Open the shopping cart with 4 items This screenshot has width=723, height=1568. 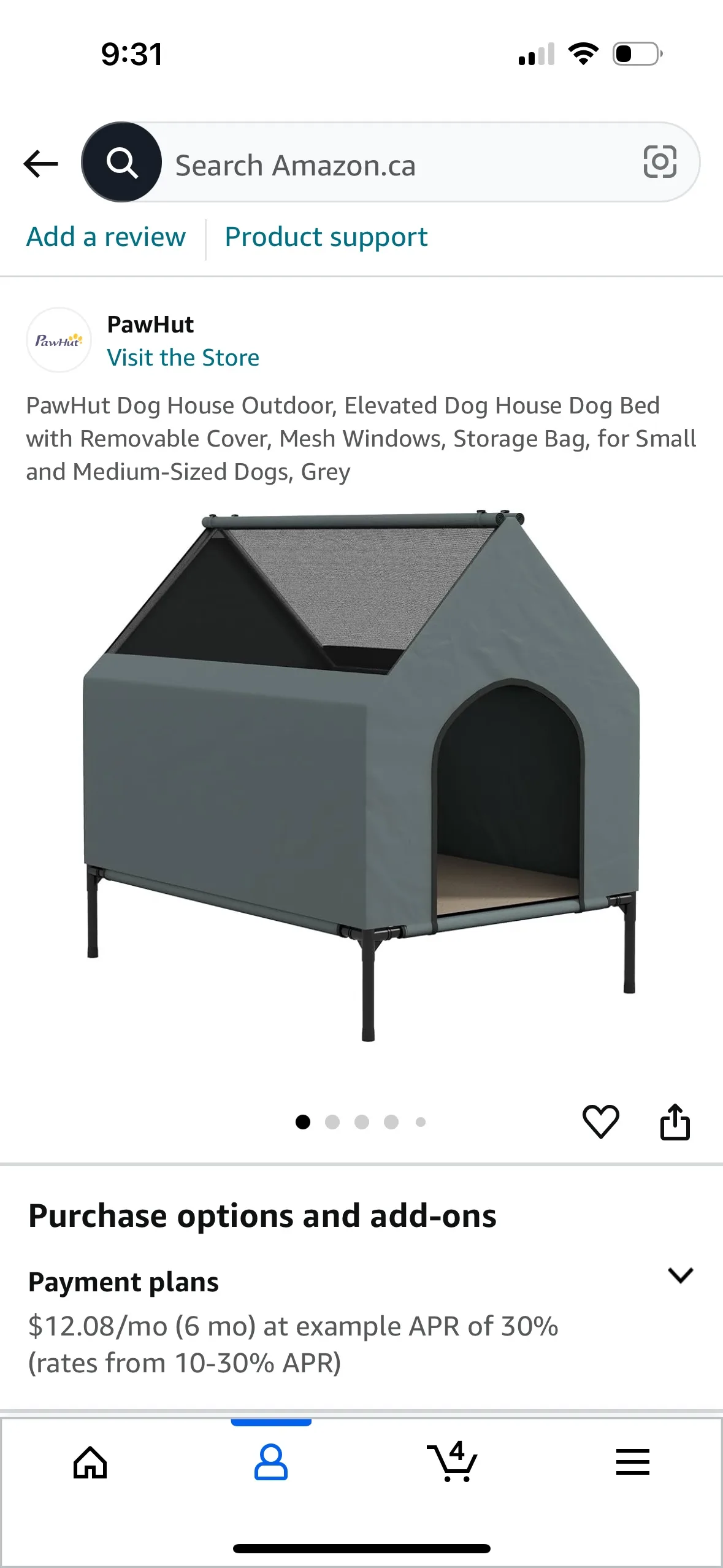tap(452, 1463)
